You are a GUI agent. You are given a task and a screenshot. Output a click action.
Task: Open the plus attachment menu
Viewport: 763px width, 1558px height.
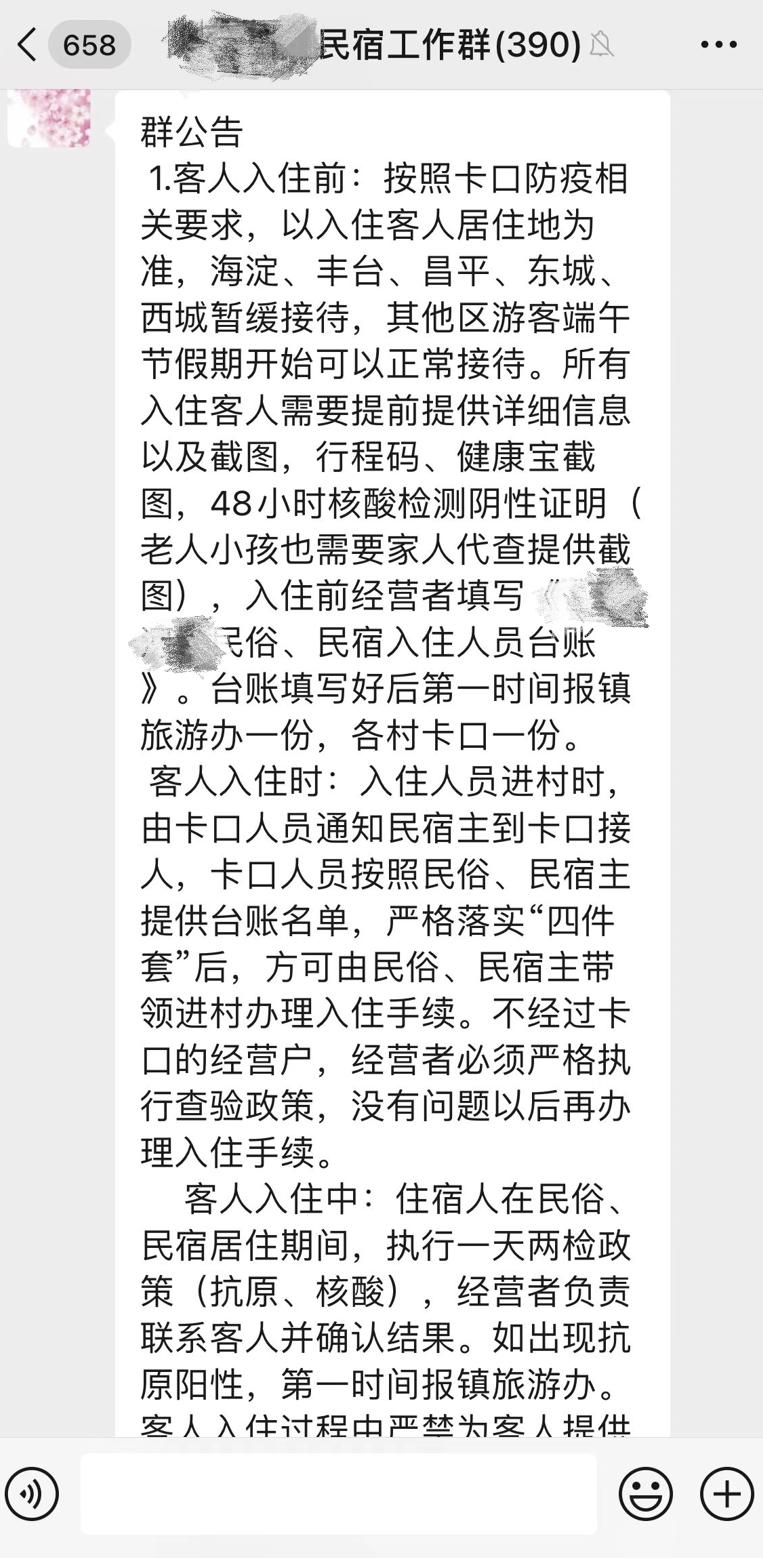(726, 1494)
